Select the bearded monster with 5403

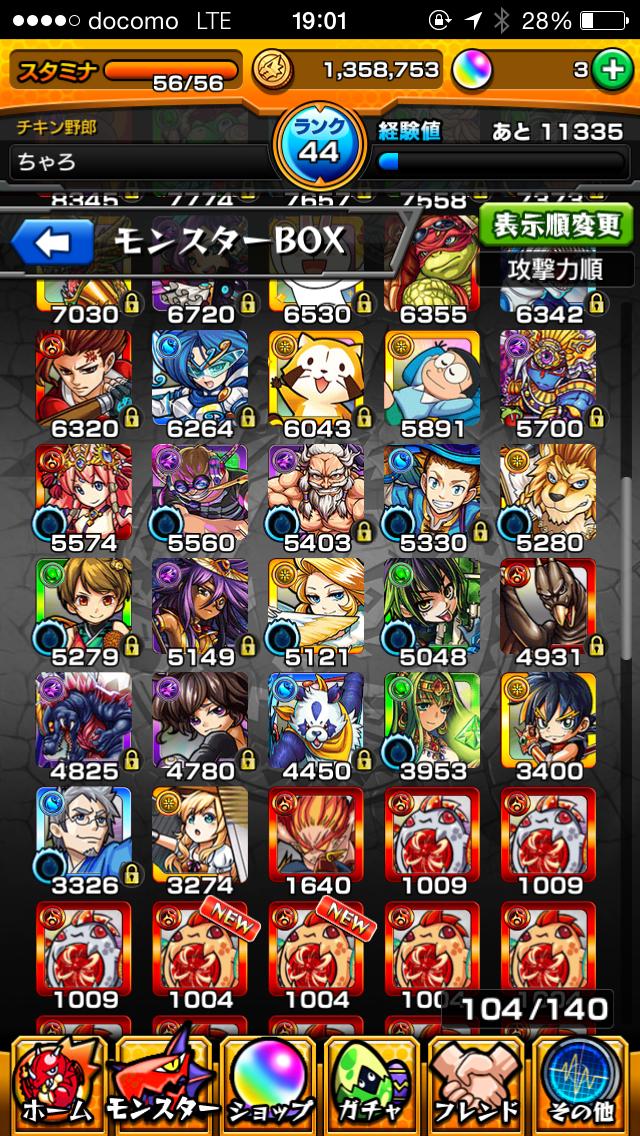(315, 494)
